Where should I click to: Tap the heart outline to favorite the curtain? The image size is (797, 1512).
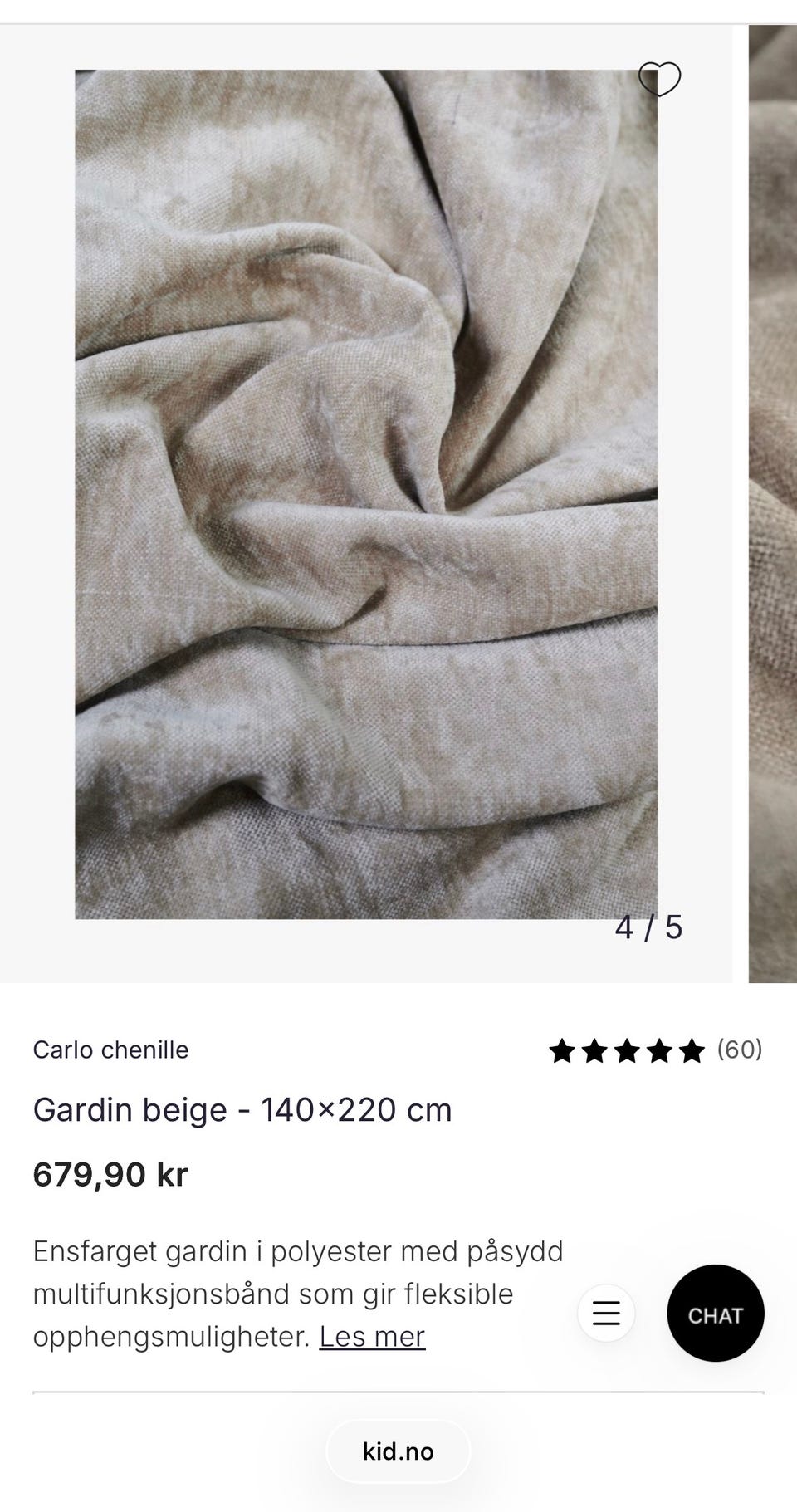coord(658,80)
